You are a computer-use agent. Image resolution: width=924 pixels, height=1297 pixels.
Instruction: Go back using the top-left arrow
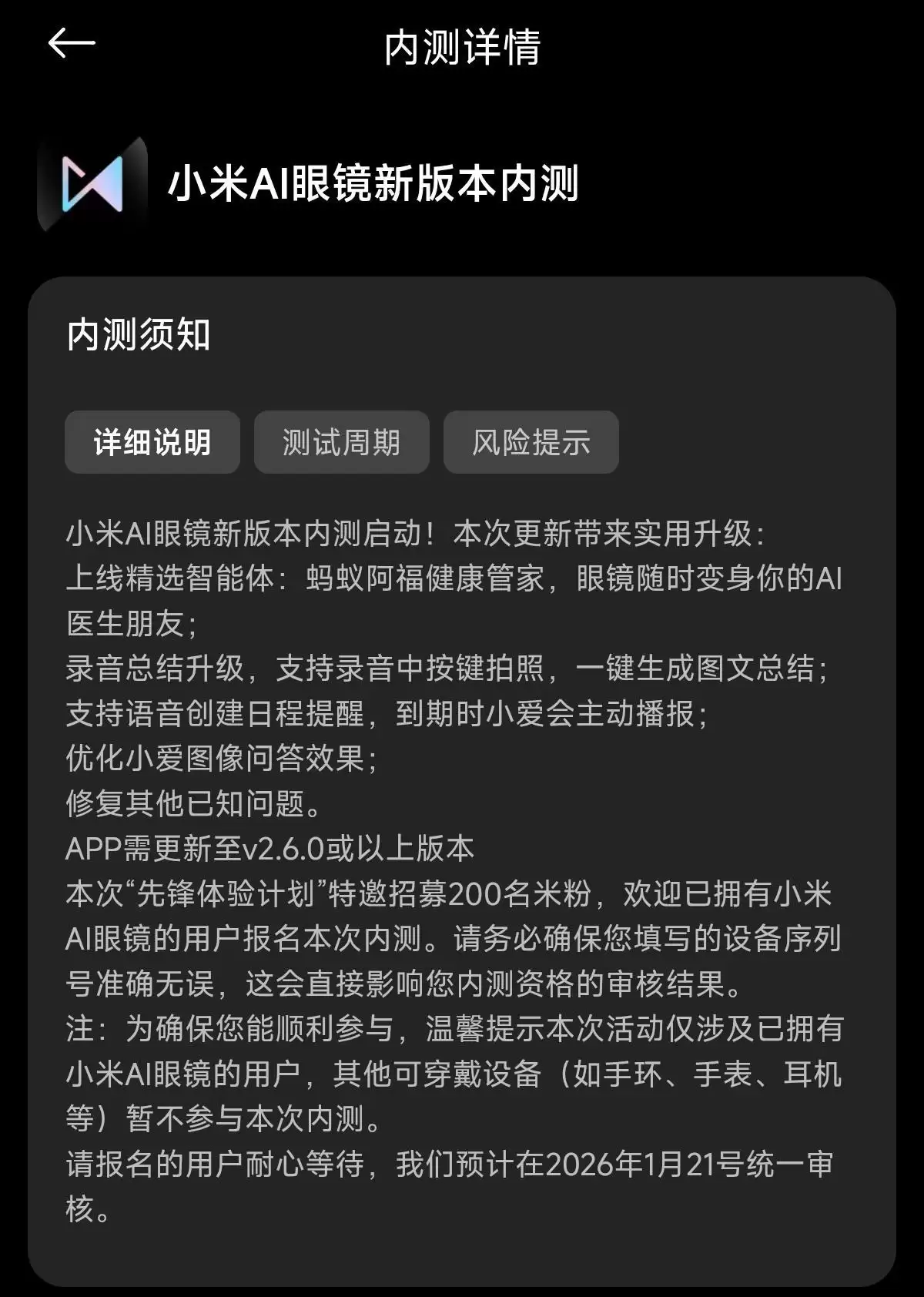[x=72, y=44]
